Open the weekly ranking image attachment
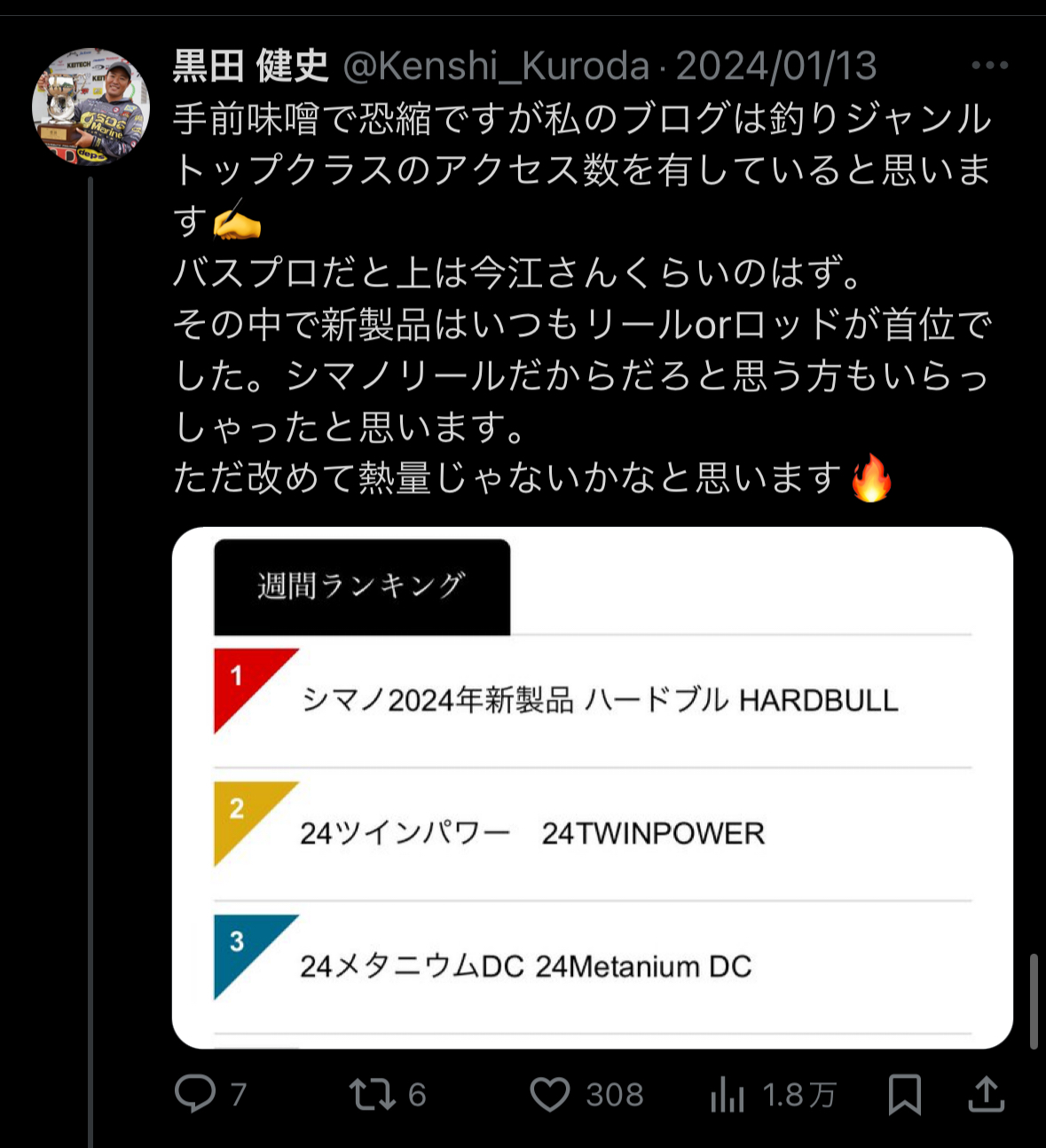Image resolution: width=1046 pixels, height=1148 pixels. pyautogui.click(x=592, y=787)
